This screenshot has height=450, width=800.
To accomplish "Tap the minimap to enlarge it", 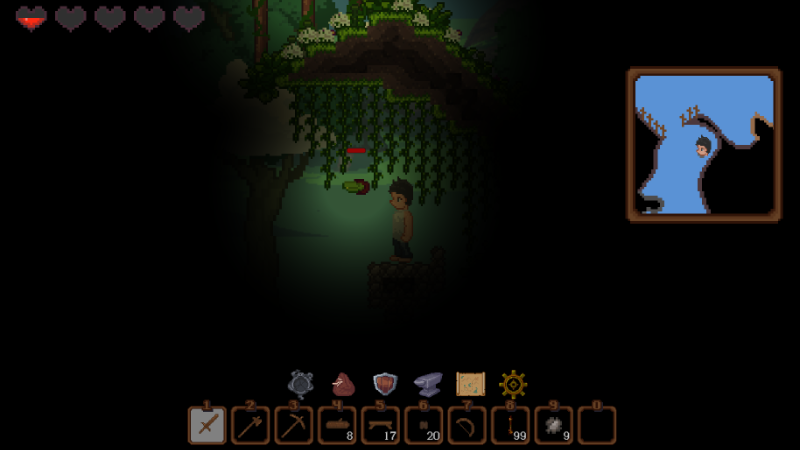I will click(x=704, y=144).
